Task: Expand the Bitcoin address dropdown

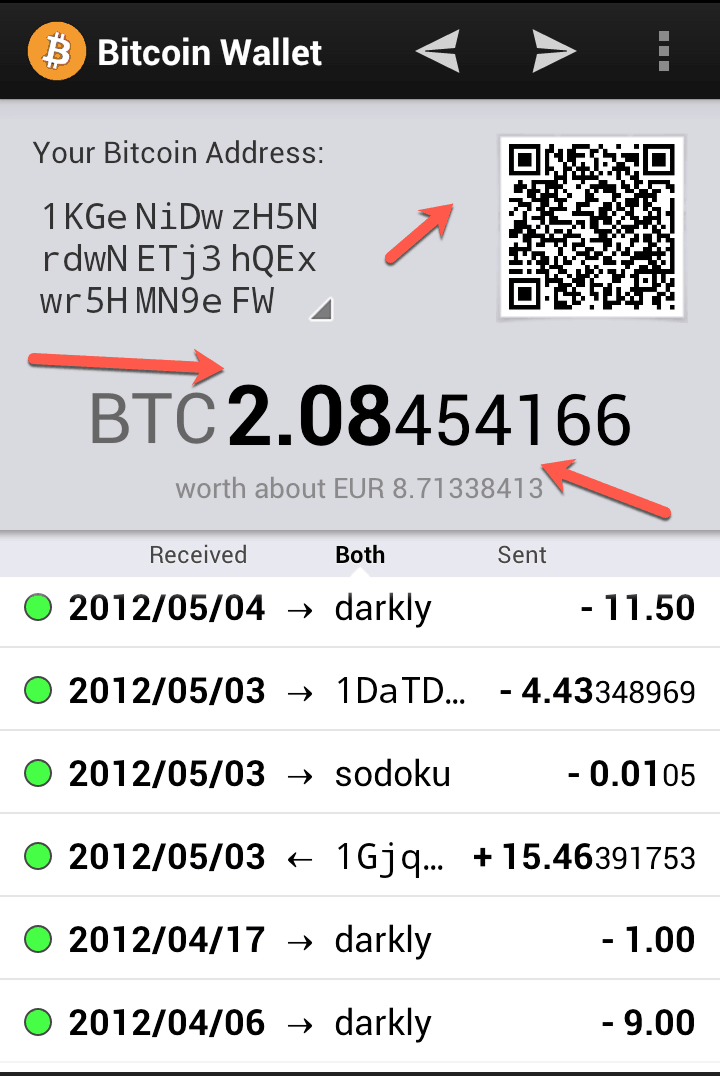Action: [x=320, y=310]
